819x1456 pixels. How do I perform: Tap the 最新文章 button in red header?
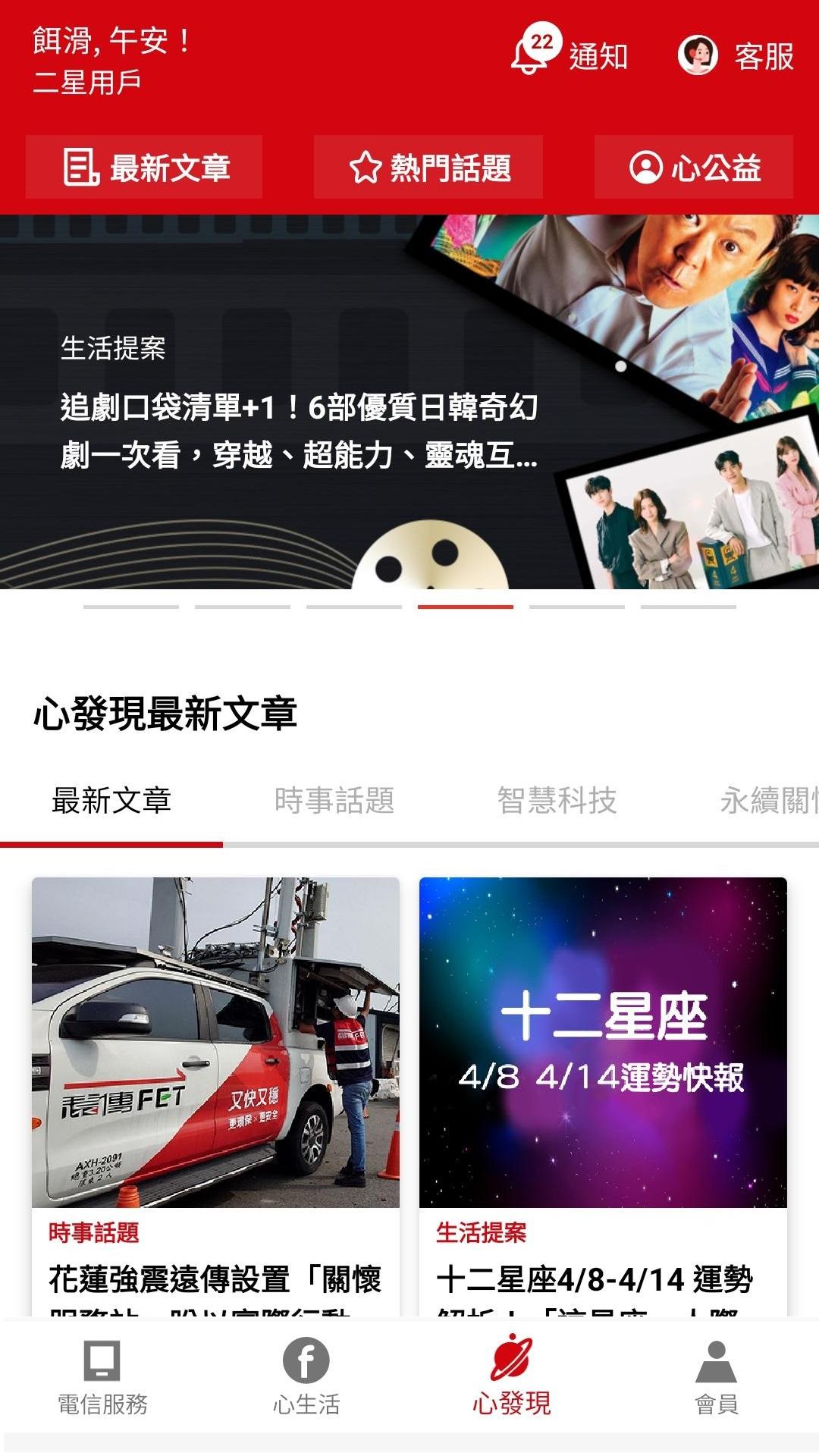point(144,167)
